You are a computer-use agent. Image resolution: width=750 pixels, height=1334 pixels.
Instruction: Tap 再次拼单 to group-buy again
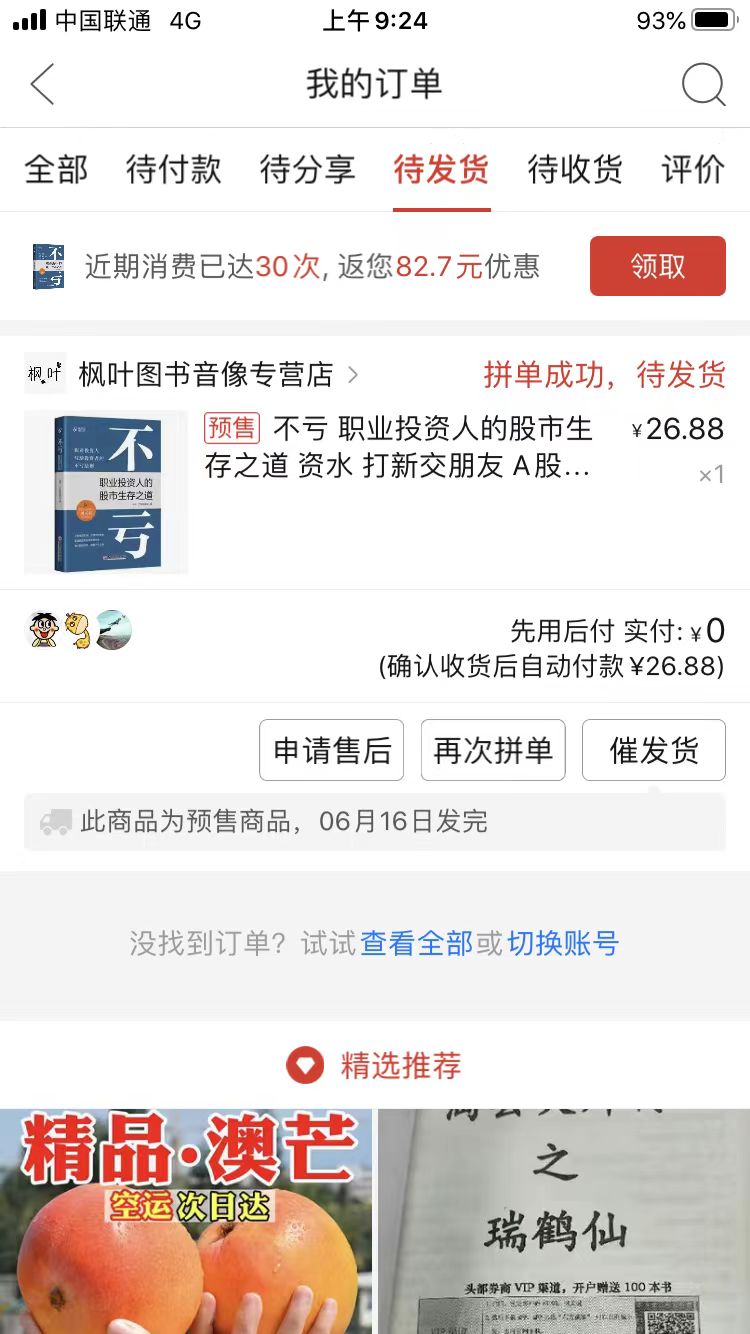(x=493, y=750)
